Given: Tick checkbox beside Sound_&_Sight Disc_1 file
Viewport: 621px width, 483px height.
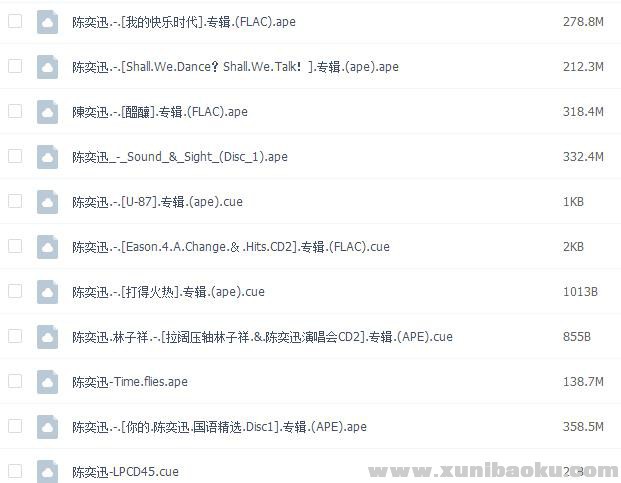Looking at the screenshot, I should (x=15, y=156).
